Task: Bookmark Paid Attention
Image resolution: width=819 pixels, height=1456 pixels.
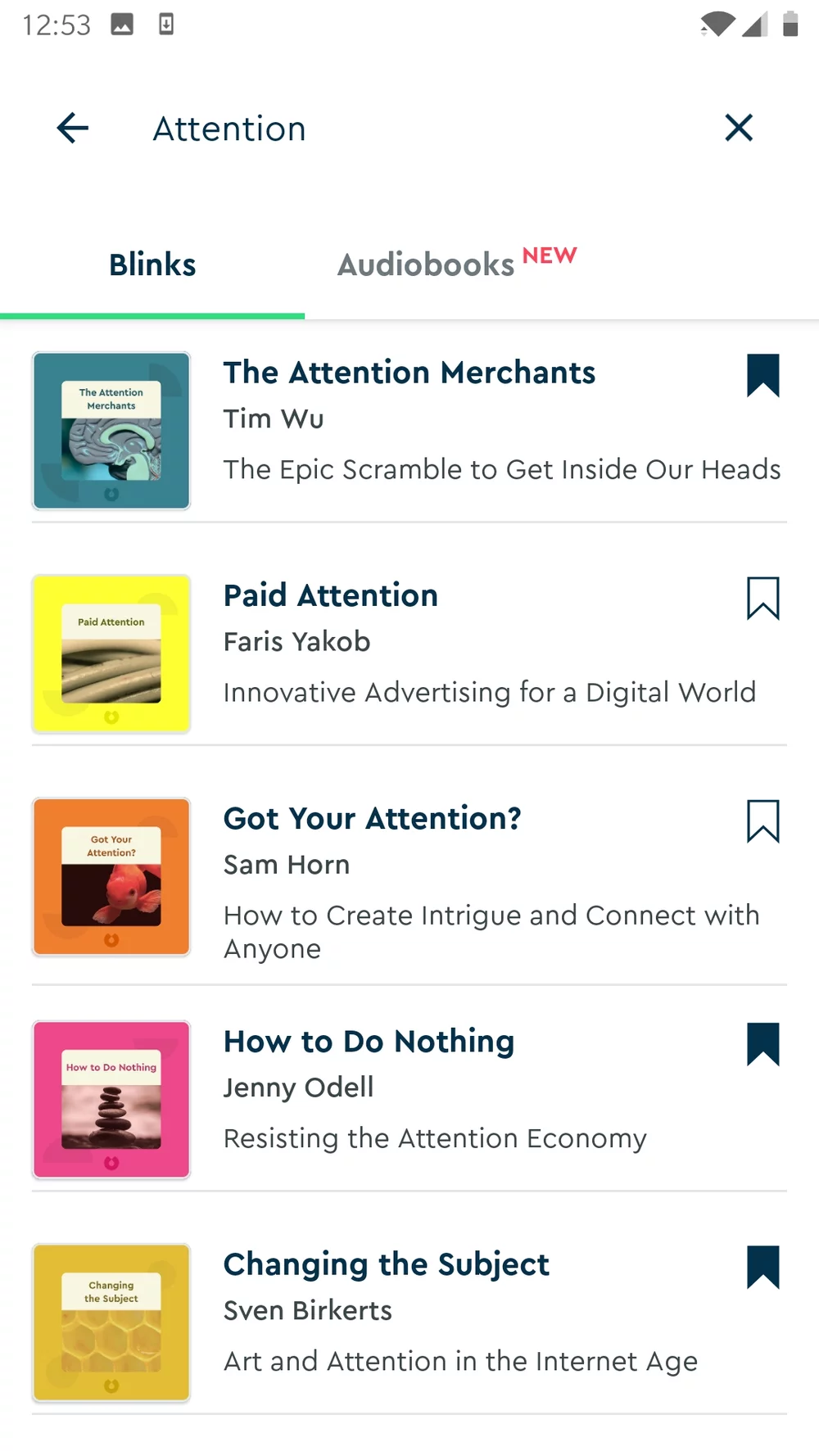Action: 762,599
